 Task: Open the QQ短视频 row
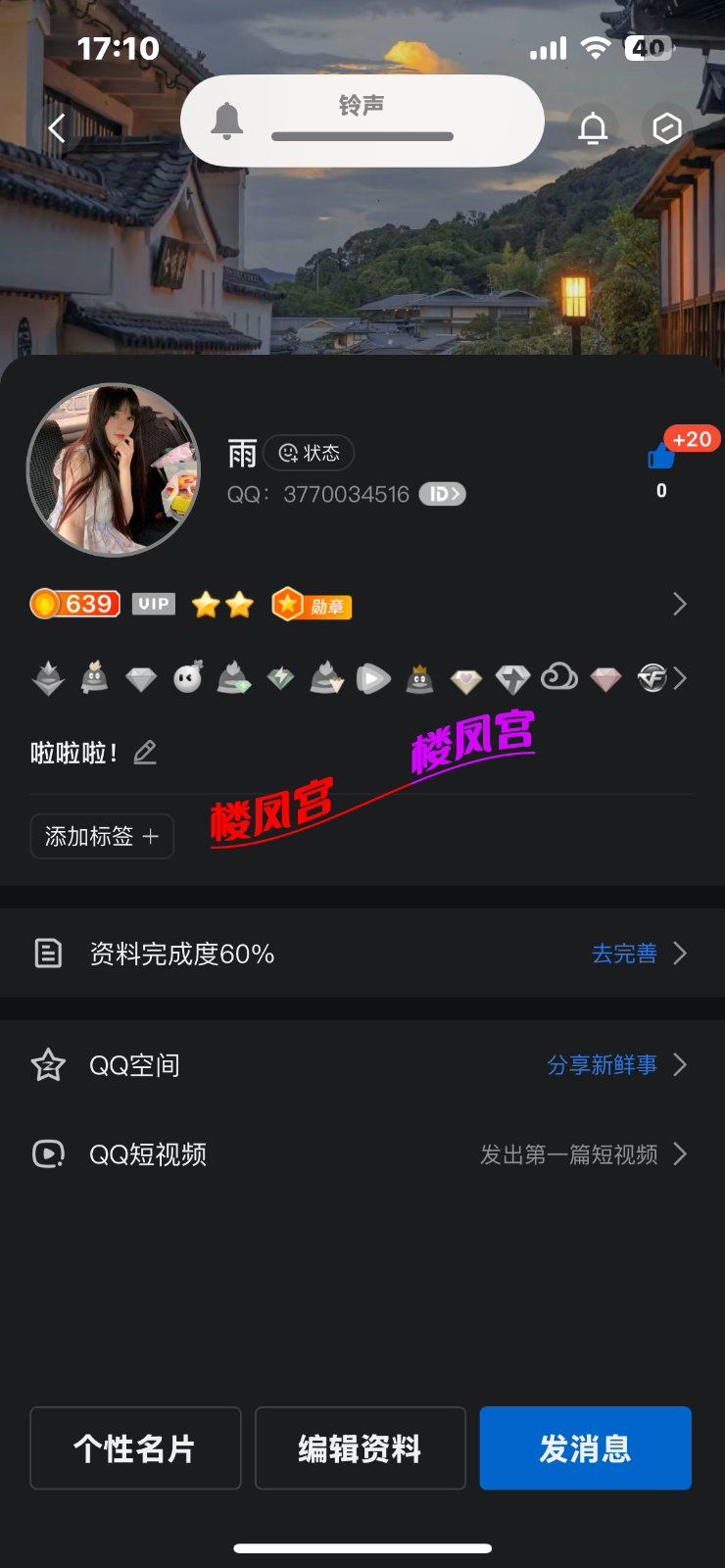click(x=362, y=1154)
